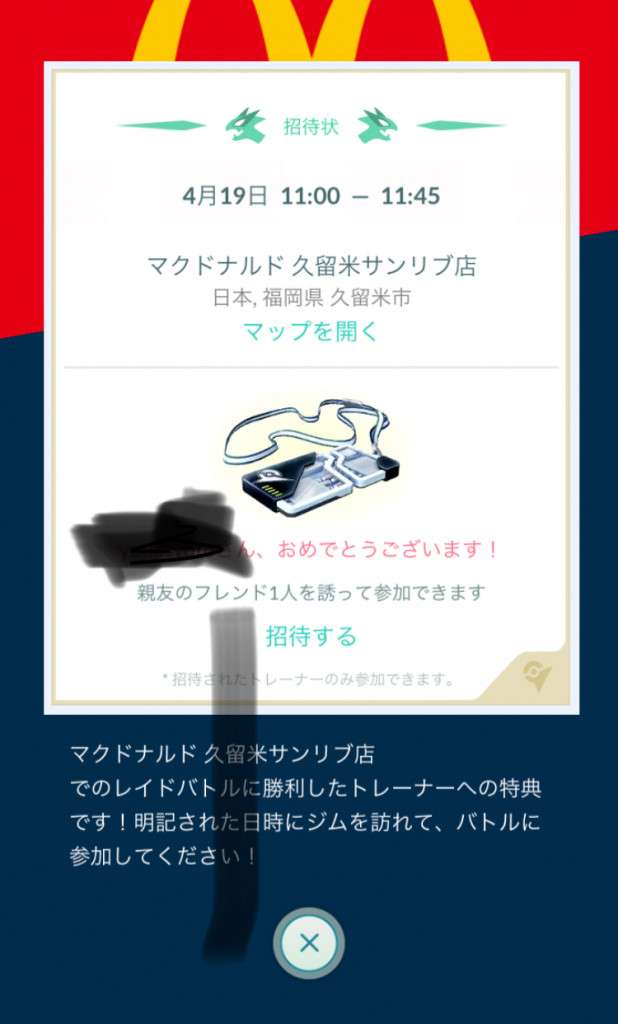This screenshot has height=1024, width=618.
Task: Open the map via マップを開く
Action: tap(310, 331)
